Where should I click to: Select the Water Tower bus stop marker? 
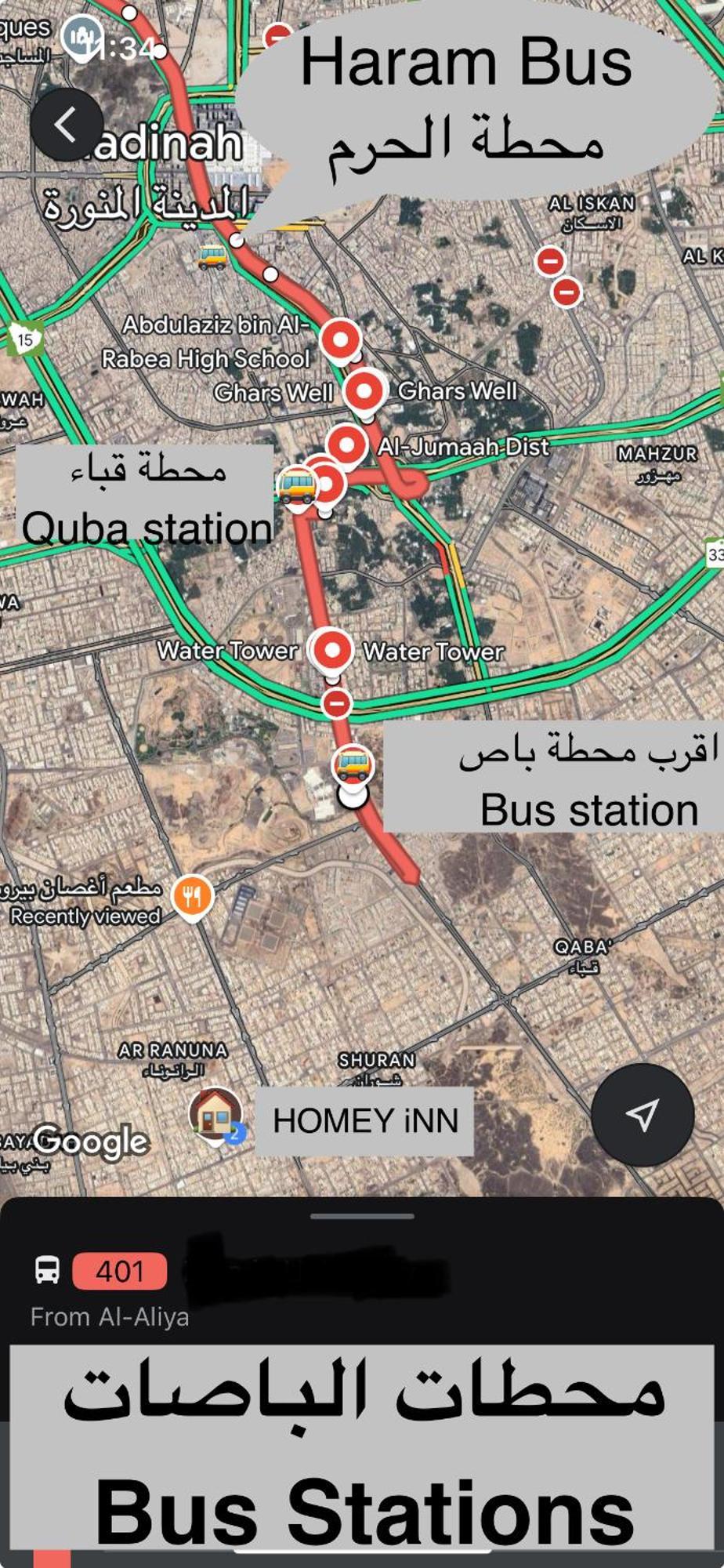coord(332,650)
